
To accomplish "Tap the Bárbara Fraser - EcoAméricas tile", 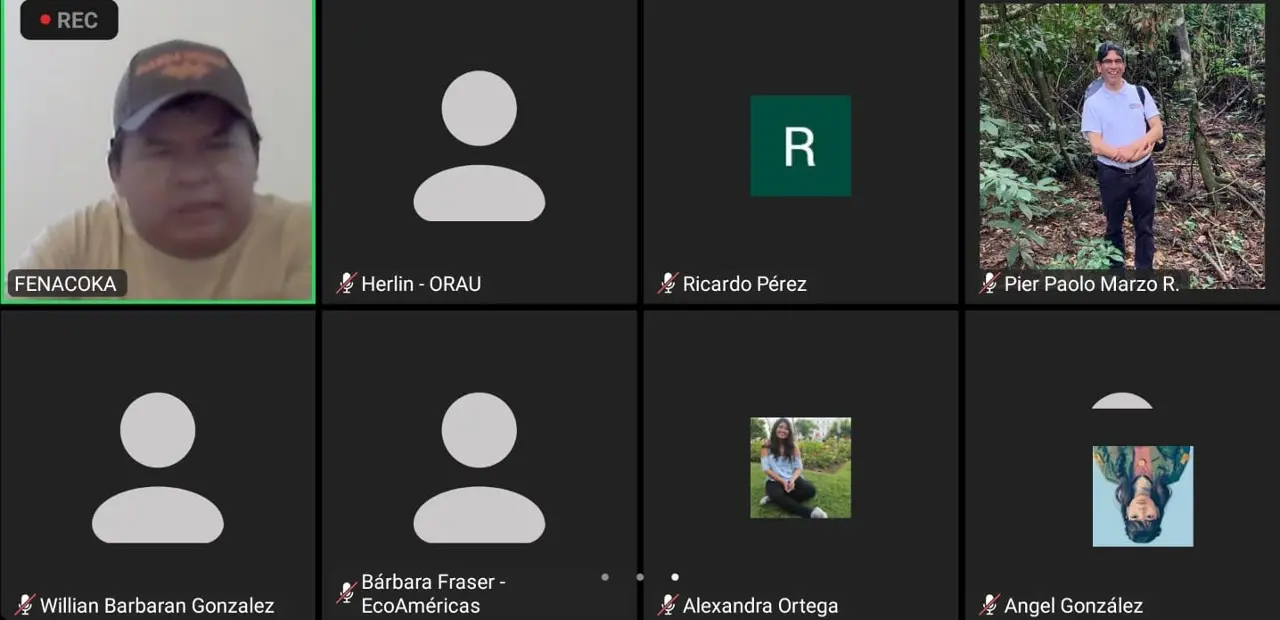I will coord(479,465).
